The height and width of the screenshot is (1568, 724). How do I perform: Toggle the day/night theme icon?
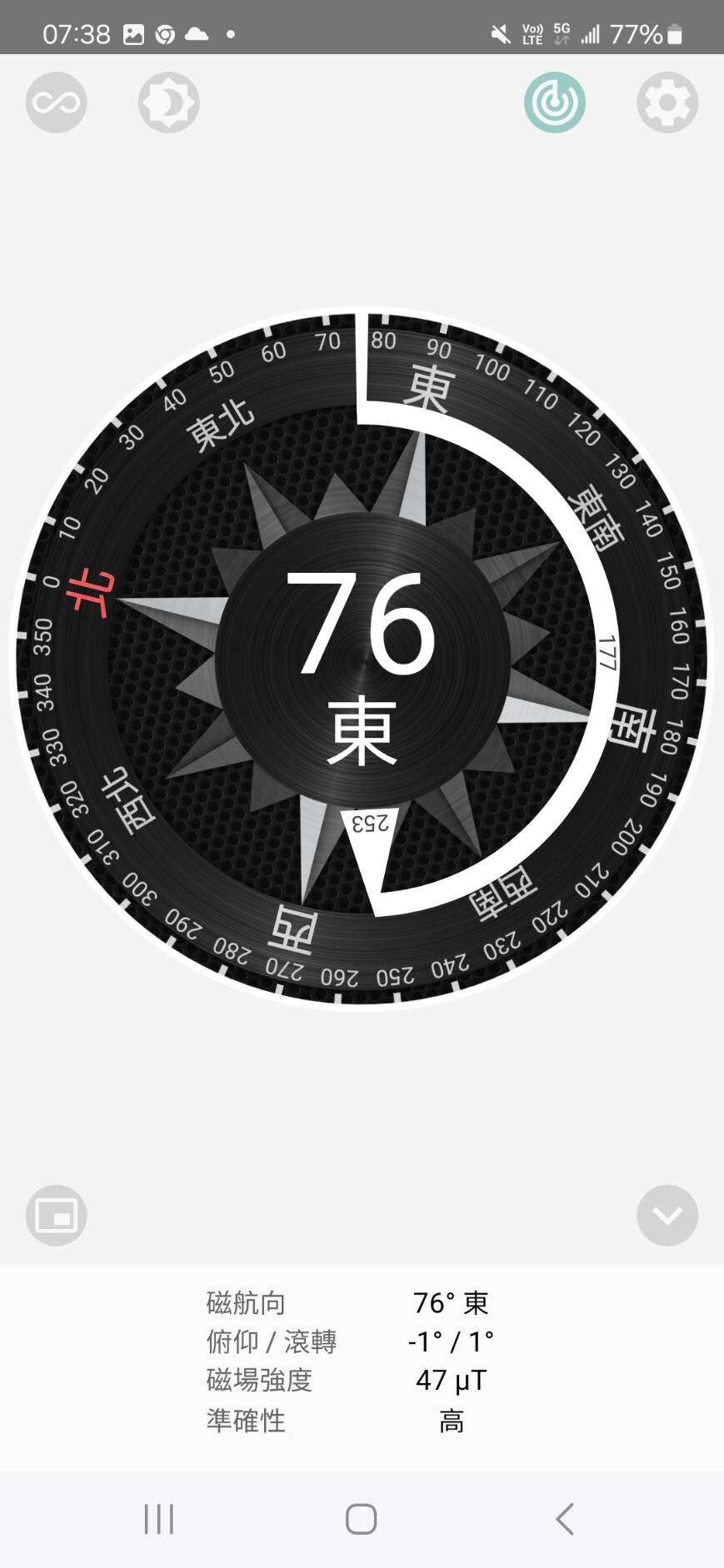[x=169, y=102]
